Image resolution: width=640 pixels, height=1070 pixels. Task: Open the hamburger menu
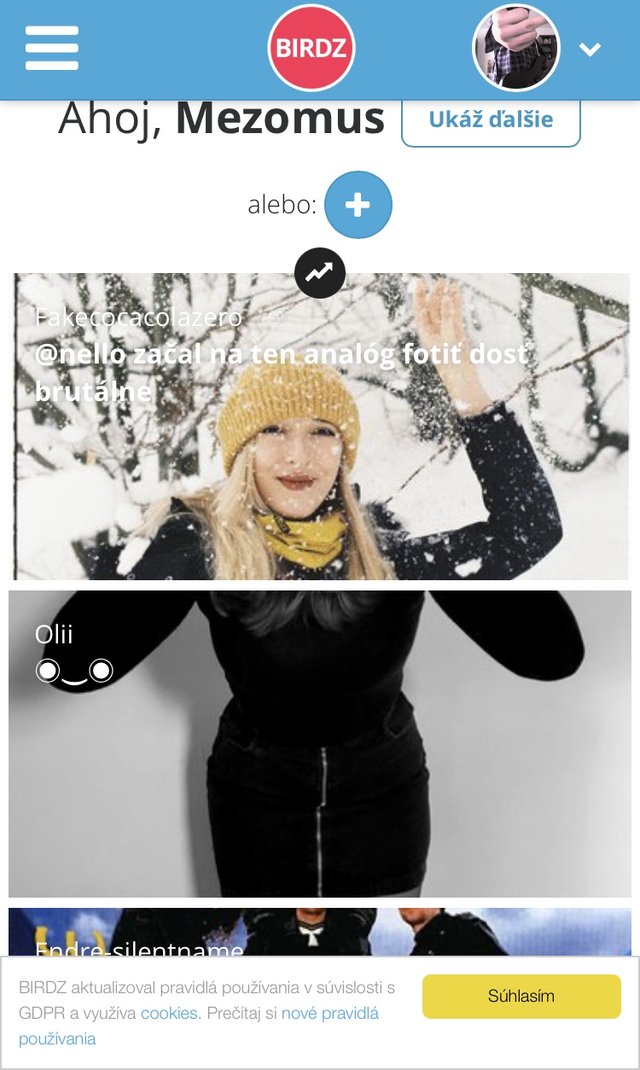click(52, 48)
